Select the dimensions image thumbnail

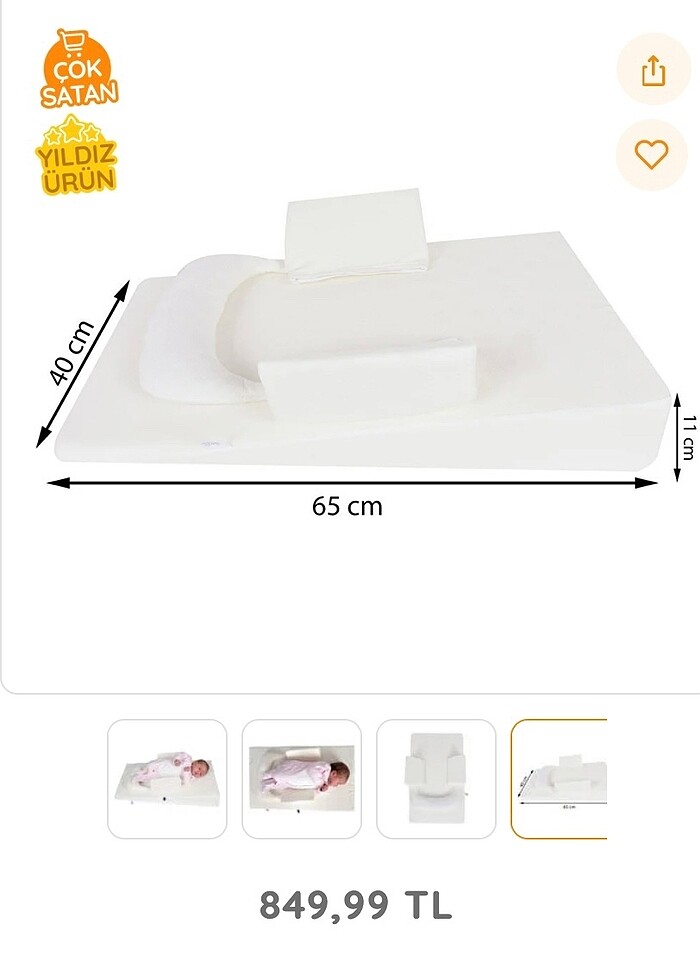(x=560, y=779)
